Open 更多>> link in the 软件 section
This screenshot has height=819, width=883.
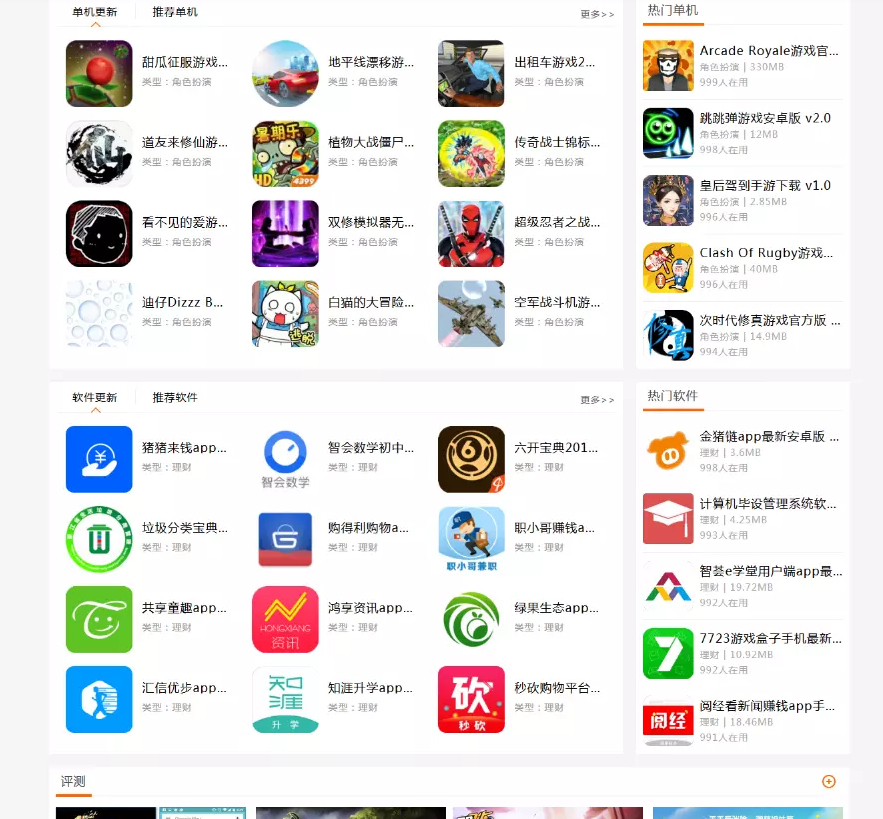[597, 400]
